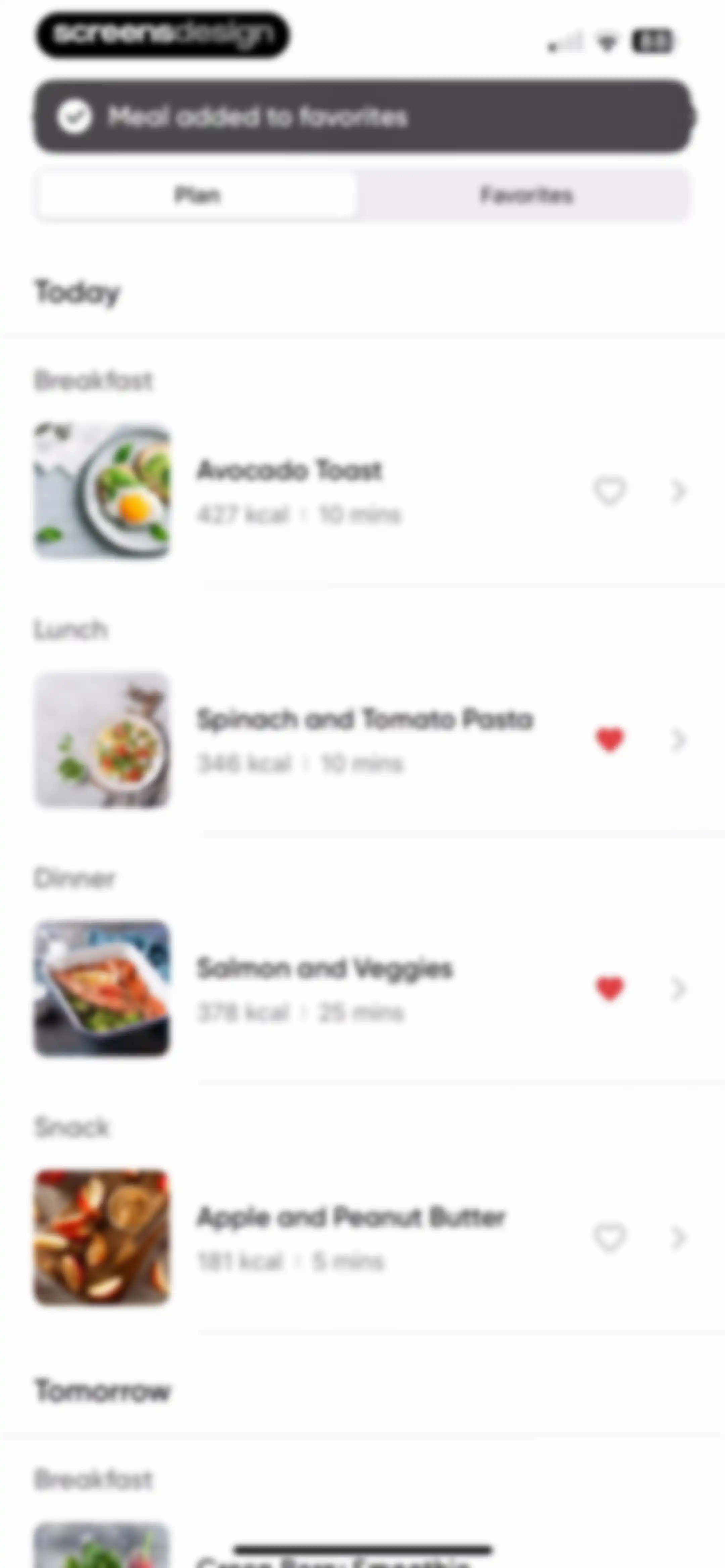This screenshot has width=725, height=1568.
Task: Switch to the Favorites tab
Action: 526,195
